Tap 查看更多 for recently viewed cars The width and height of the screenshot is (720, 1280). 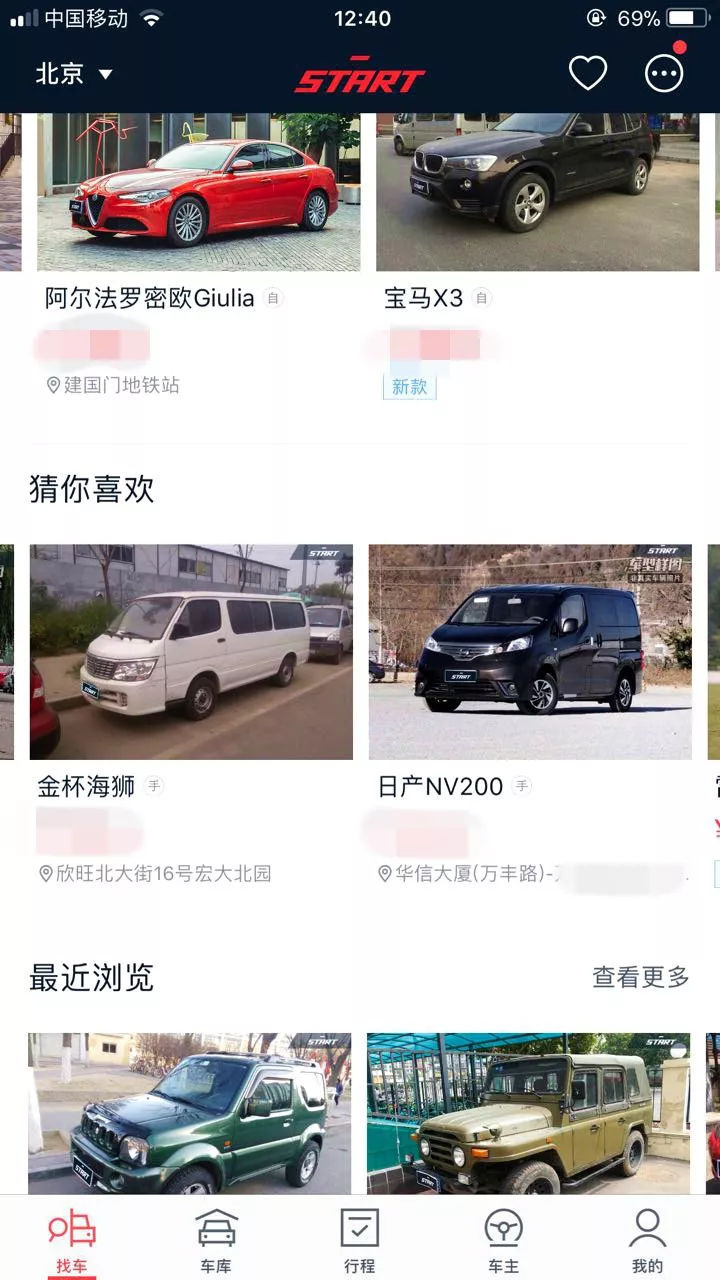pos(640,977)
